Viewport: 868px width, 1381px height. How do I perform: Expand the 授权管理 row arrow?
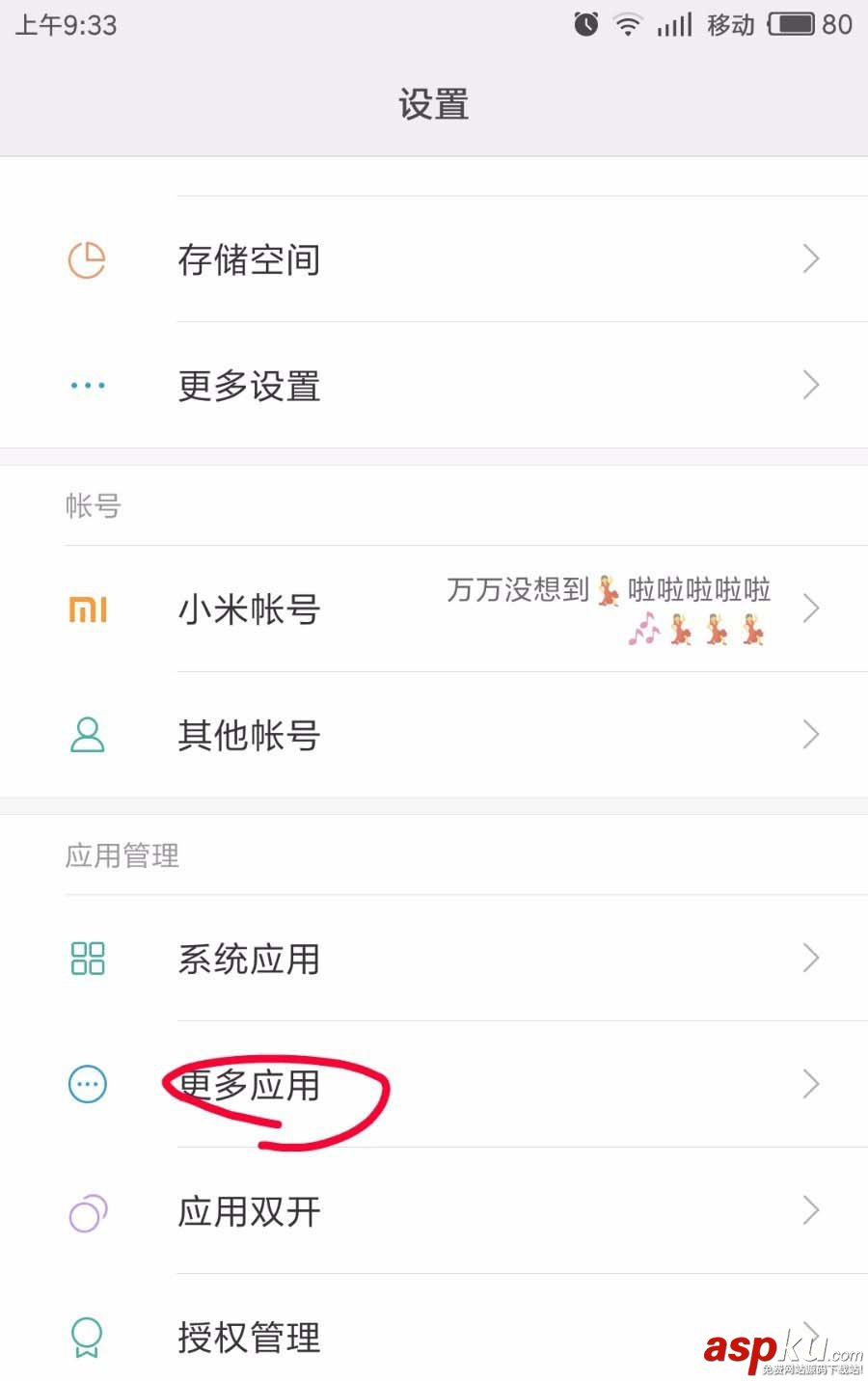[811, 1338]
